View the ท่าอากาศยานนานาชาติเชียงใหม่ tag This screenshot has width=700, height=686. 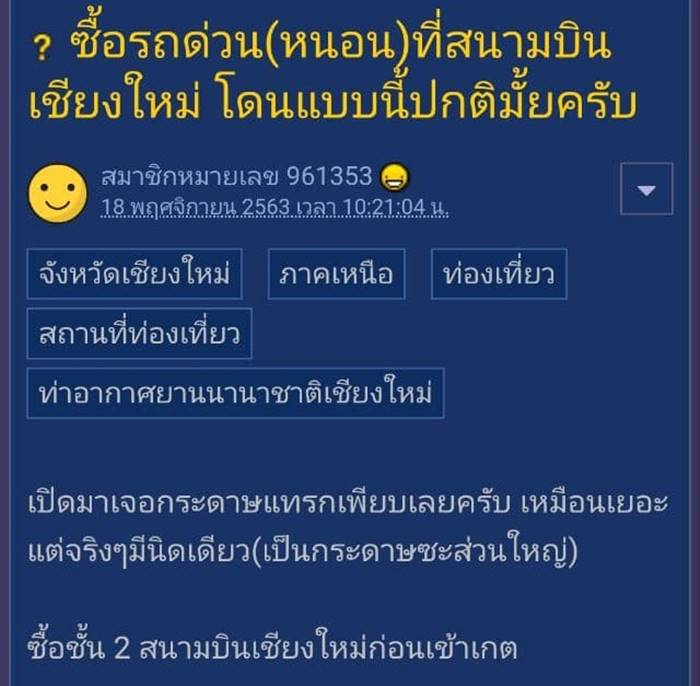coord(235,393)
